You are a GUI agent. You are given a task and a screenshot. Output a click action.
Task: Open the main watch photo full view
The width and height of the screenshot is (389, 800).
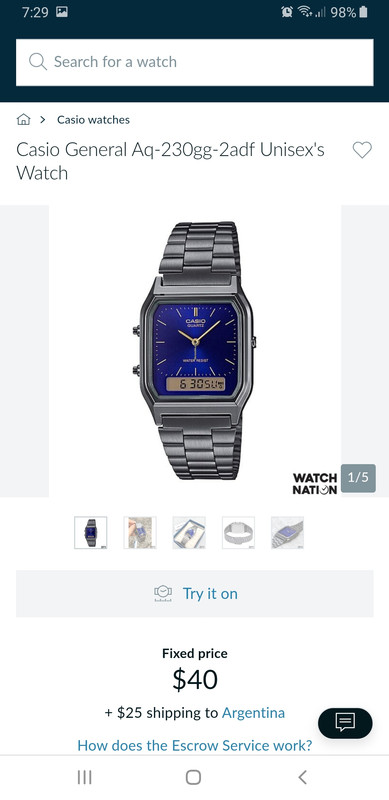(x=194, y=351)
